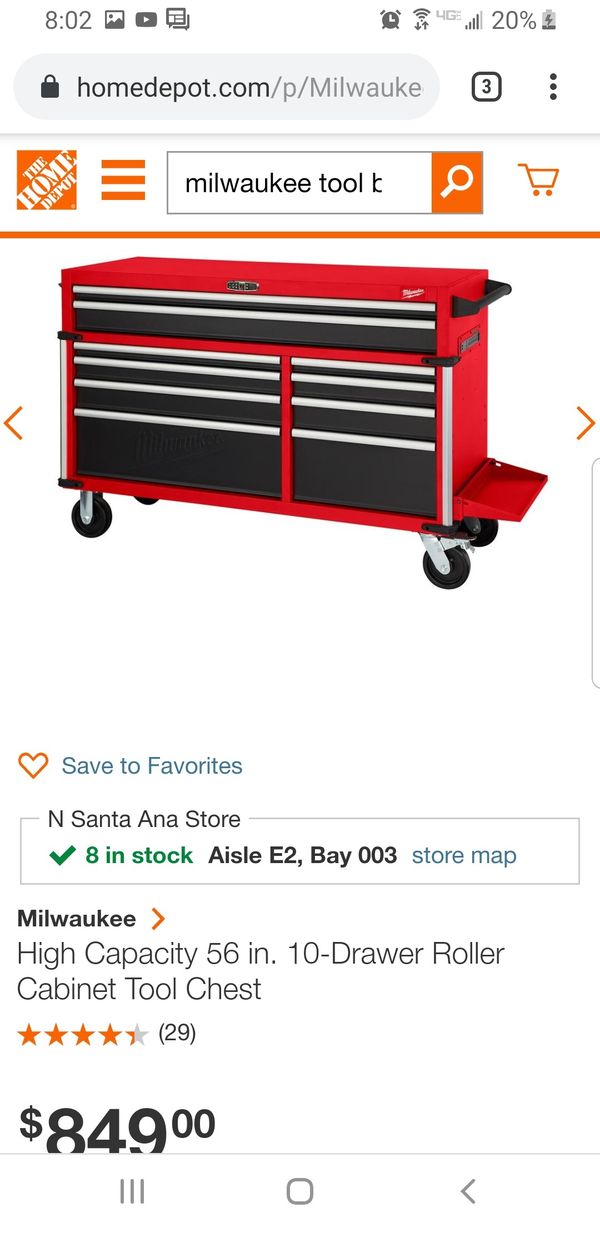Screen dimensions: 600x1233
Task: Tap the system back button
Action: 467,1191
